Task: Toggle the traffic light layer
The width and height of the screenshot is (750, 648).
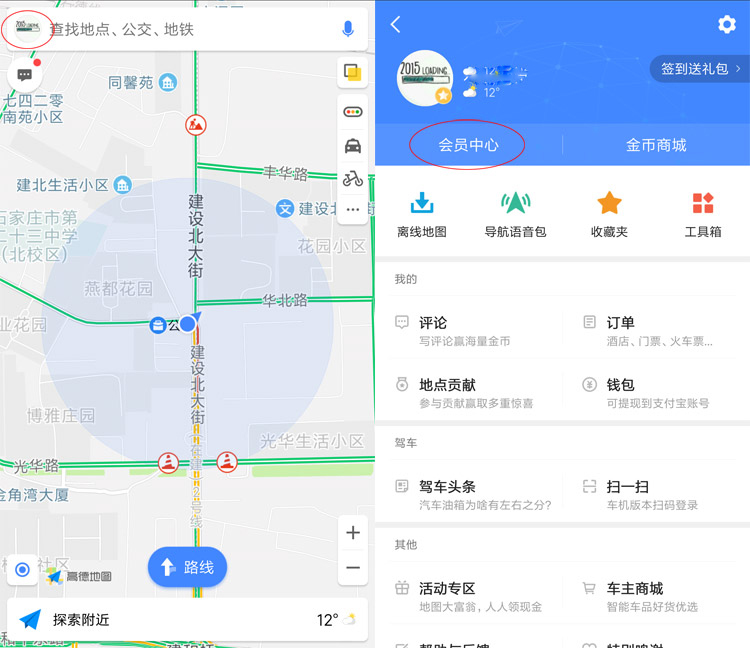Action: [x=352, y=112]
